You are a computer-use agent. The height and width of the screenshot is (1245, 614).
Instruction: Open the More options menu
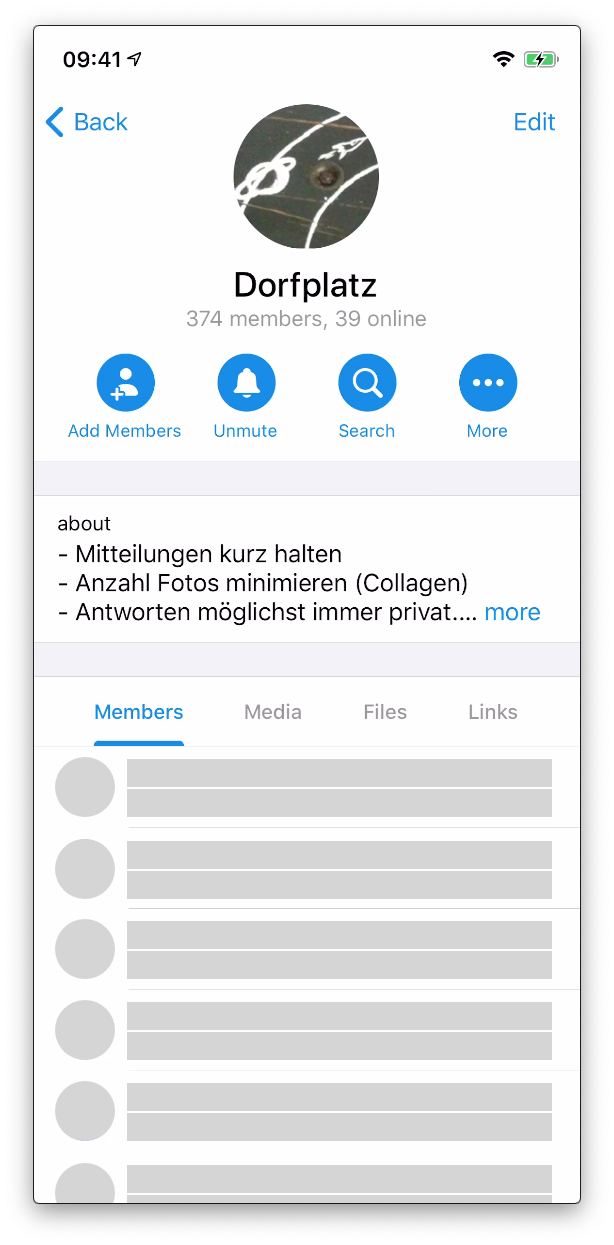point(487,383)
